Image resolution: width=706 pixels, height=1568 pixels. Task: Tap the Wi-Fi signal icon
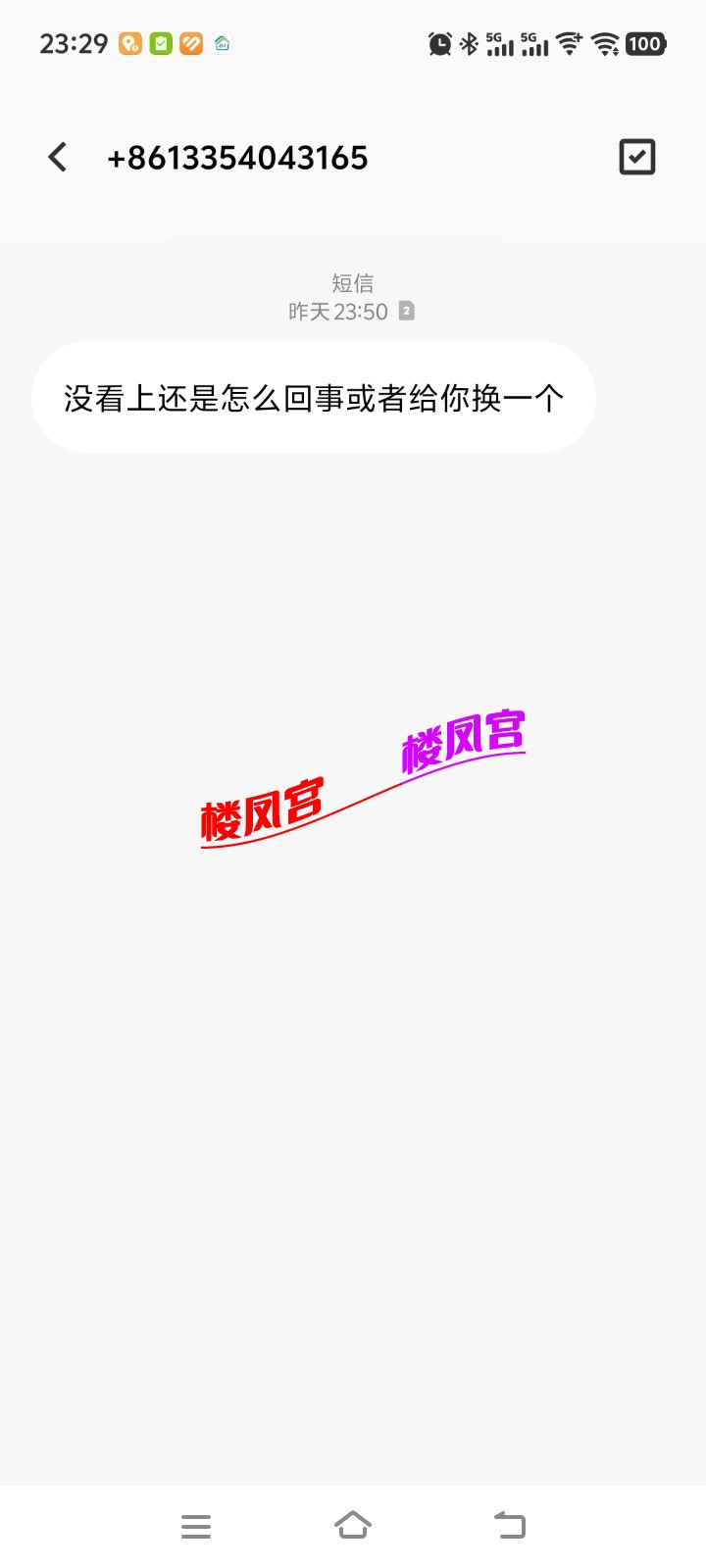pyautogui.click(x=567, y=43)
